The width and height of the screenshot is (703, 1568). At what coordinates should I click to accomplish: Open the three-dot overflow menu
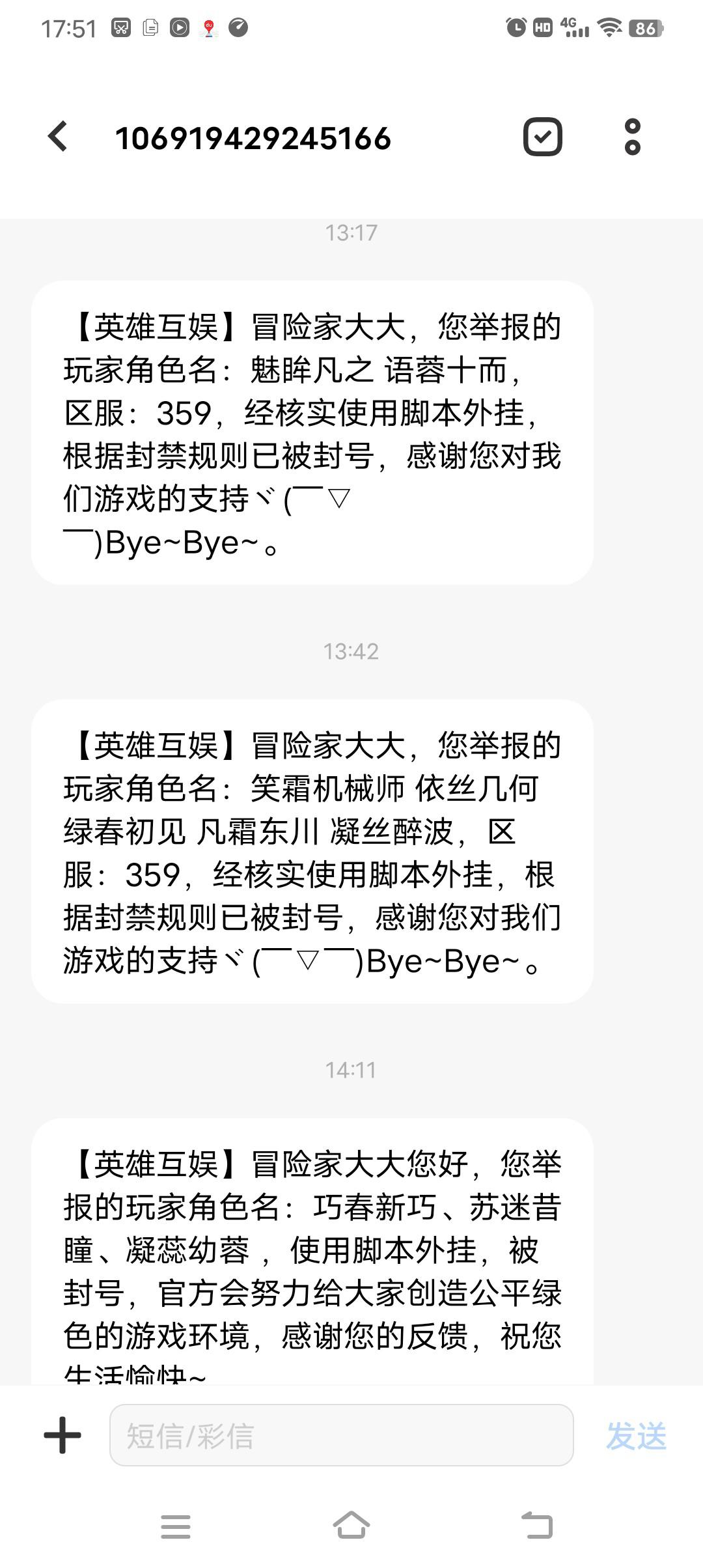click(633, 137)
